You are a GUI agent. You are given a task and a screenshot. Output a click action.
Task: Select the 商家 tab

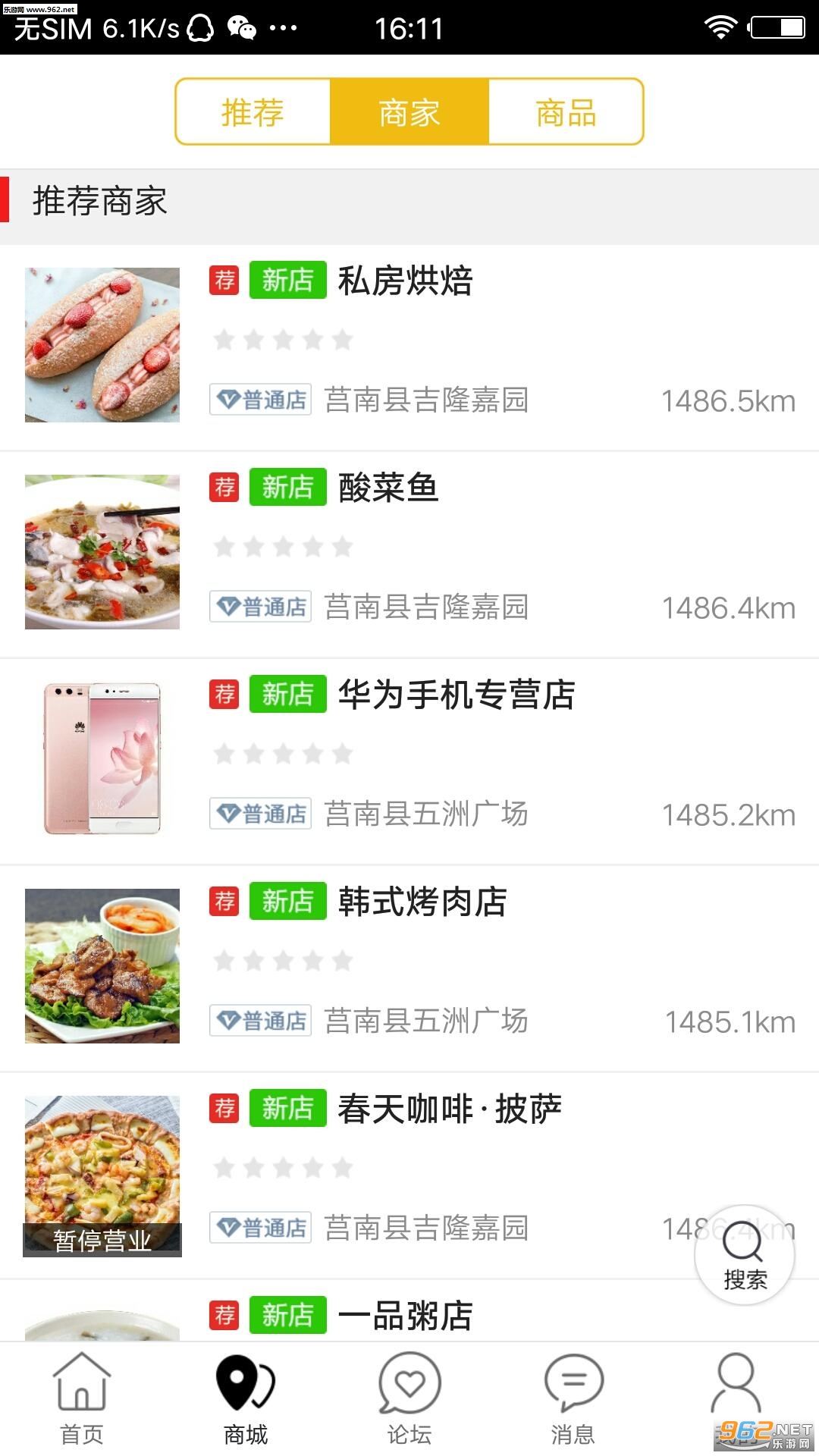pos(409,112)
